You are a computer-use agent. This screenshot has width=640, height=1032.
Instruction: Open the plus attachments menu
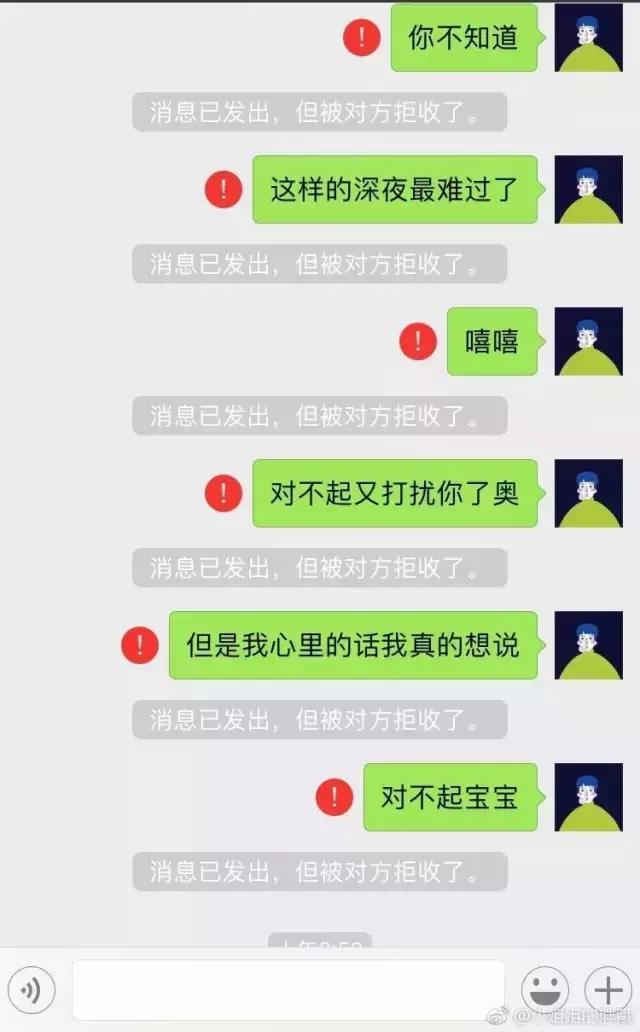[608, 991]
